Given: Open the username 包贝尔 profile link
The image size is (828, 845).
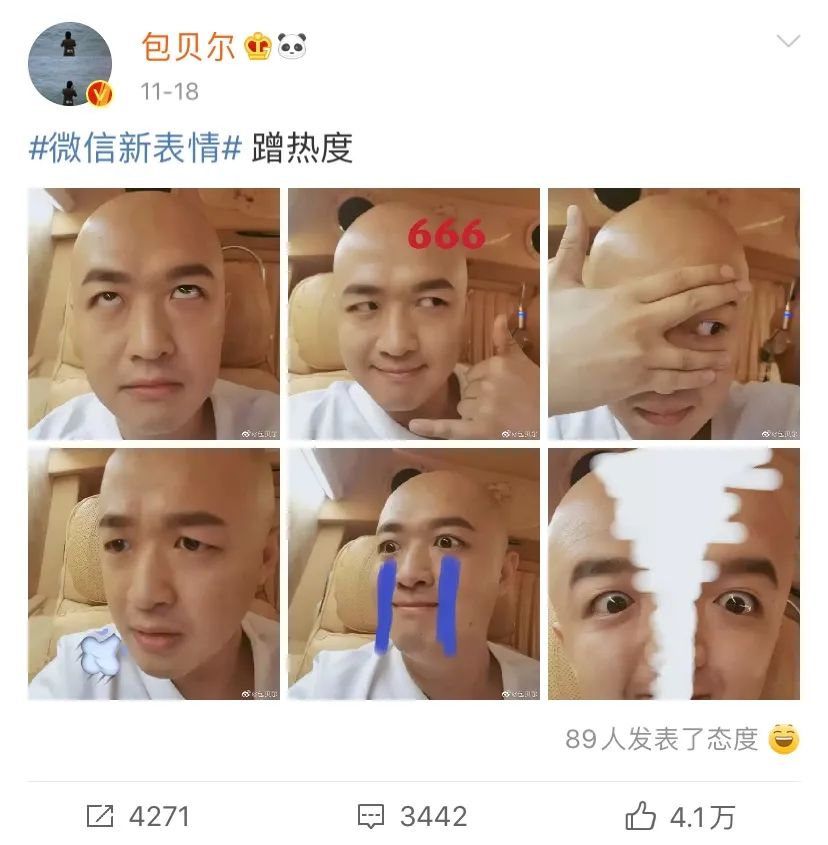Looking at the screenshot, I should pyautogui.click(x=188, y=45).
